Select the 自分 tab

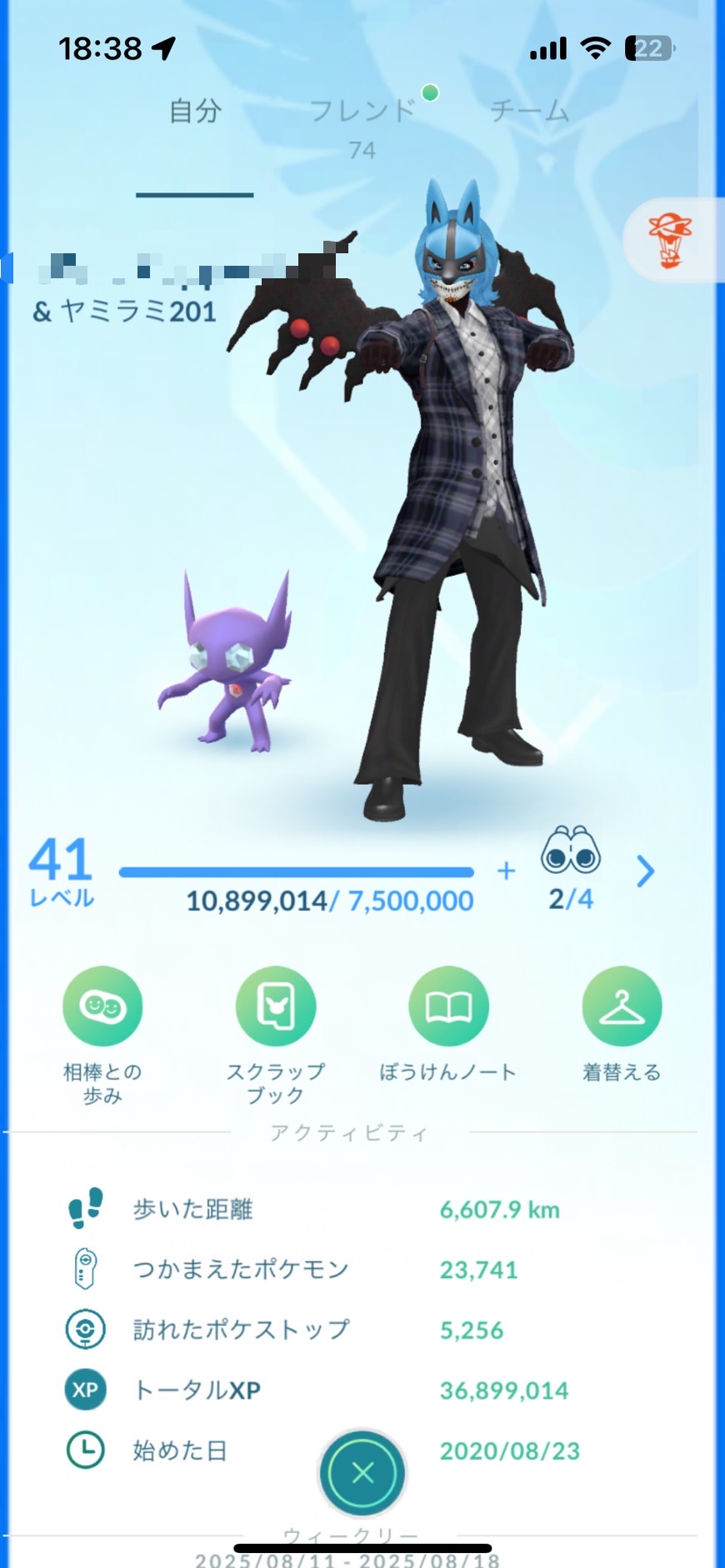click(x=195, y=112)
